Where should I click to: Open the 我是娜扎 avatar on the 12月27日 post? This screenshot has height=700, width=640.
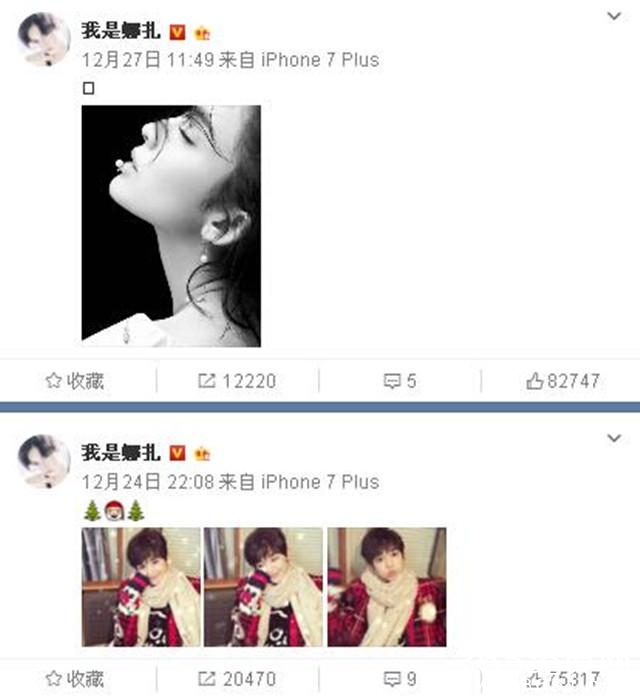[x=43, y=42]
